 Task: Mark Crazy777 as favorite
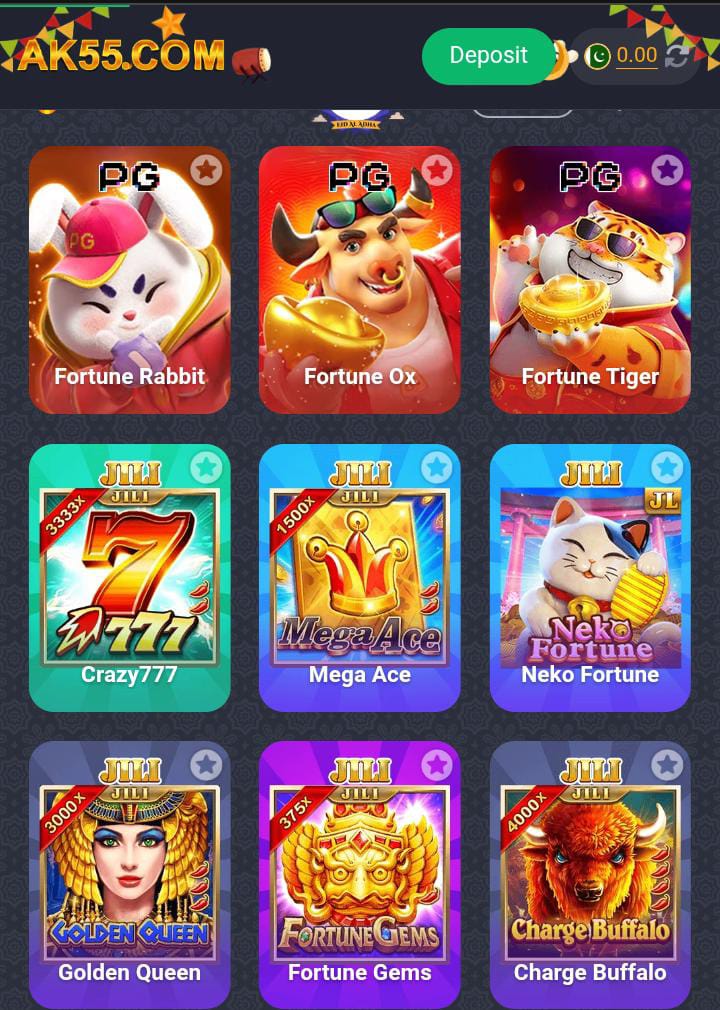(x=206, y=467)
